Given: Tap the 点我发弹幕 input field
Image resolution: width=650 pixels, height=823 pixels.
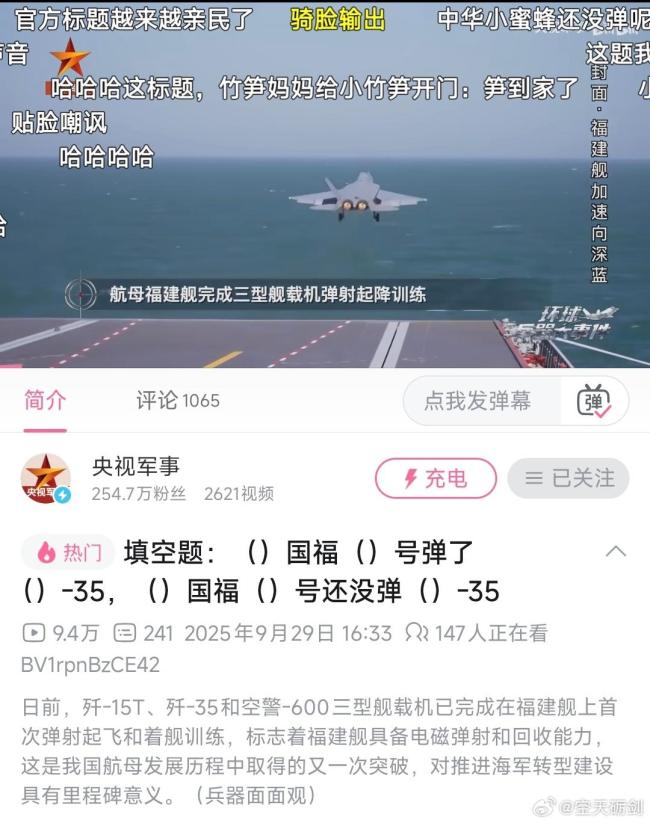Looking at the screenshot, I should click(478, 401).
